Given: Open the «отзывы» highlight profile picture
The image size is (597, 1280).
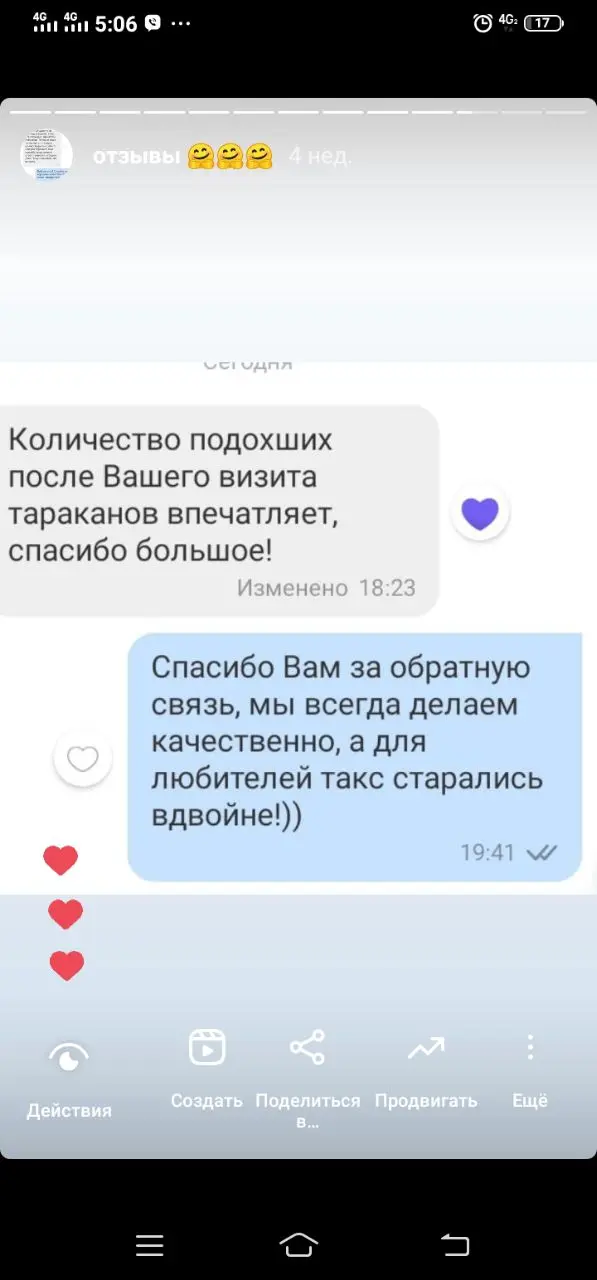Looking at the screenshot, I should tap(47, 155).
